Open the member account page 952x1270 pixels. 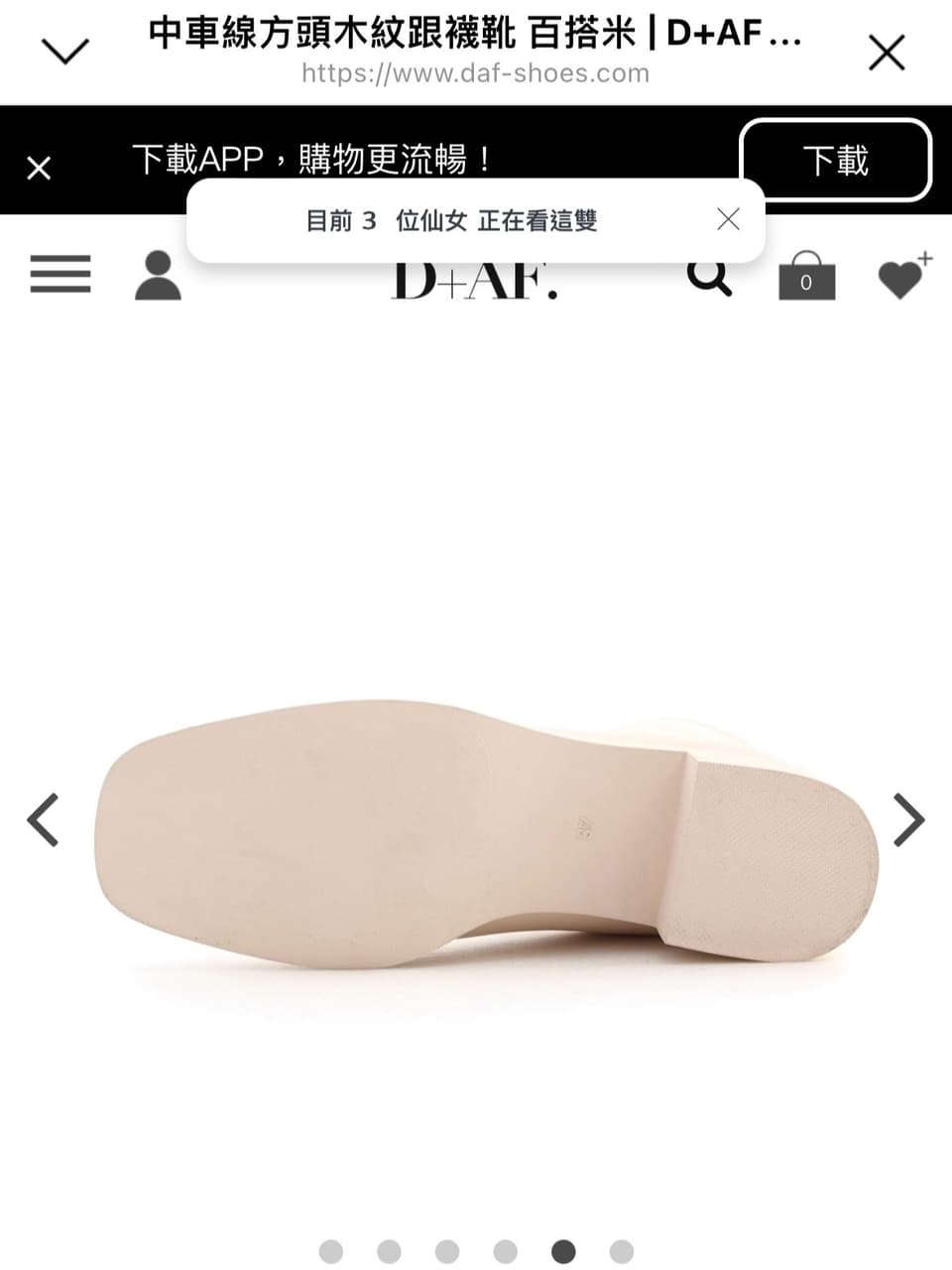pyautogui.click(x=158, y=275)
